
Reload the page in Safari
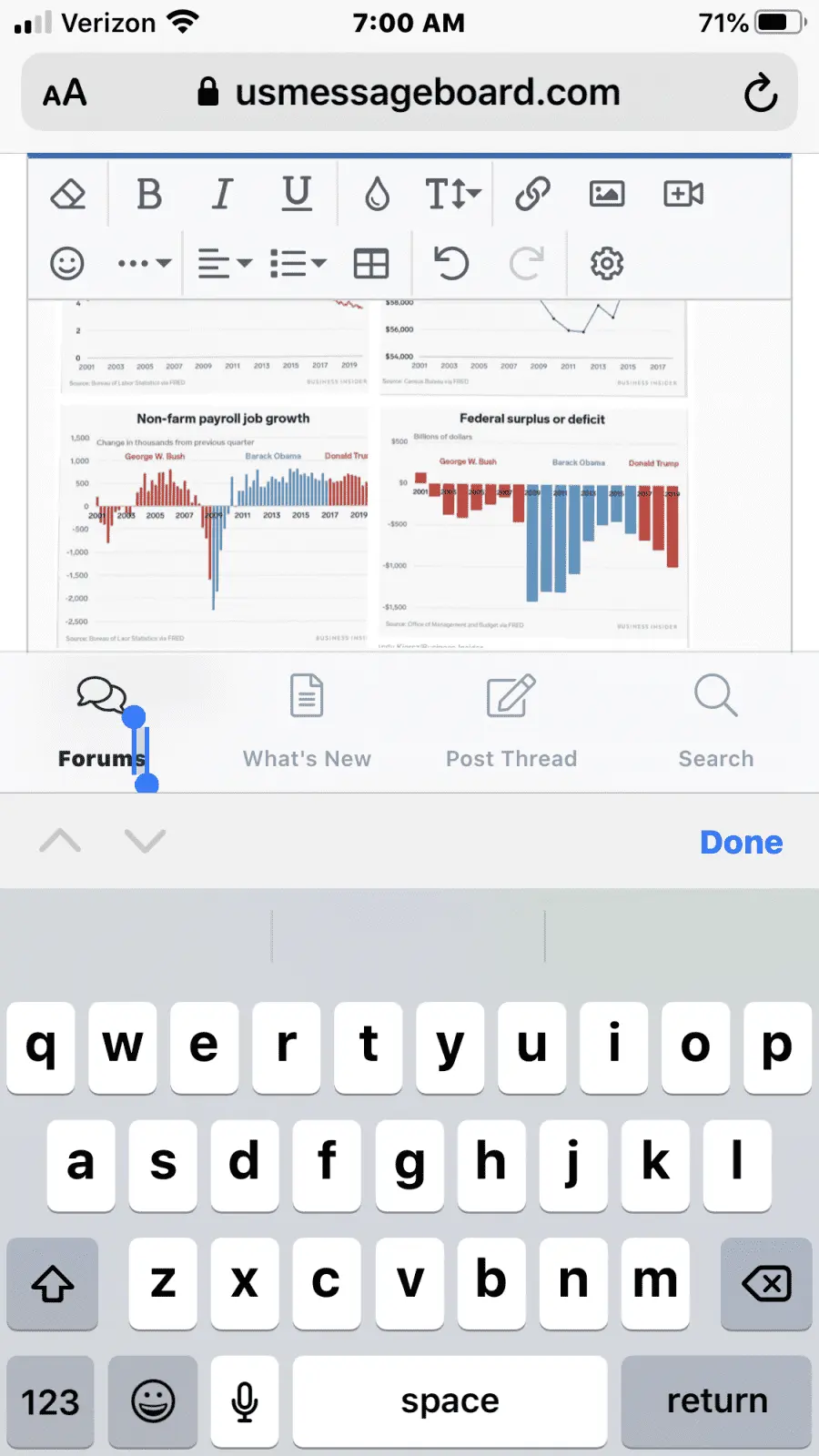coord(760,93)
